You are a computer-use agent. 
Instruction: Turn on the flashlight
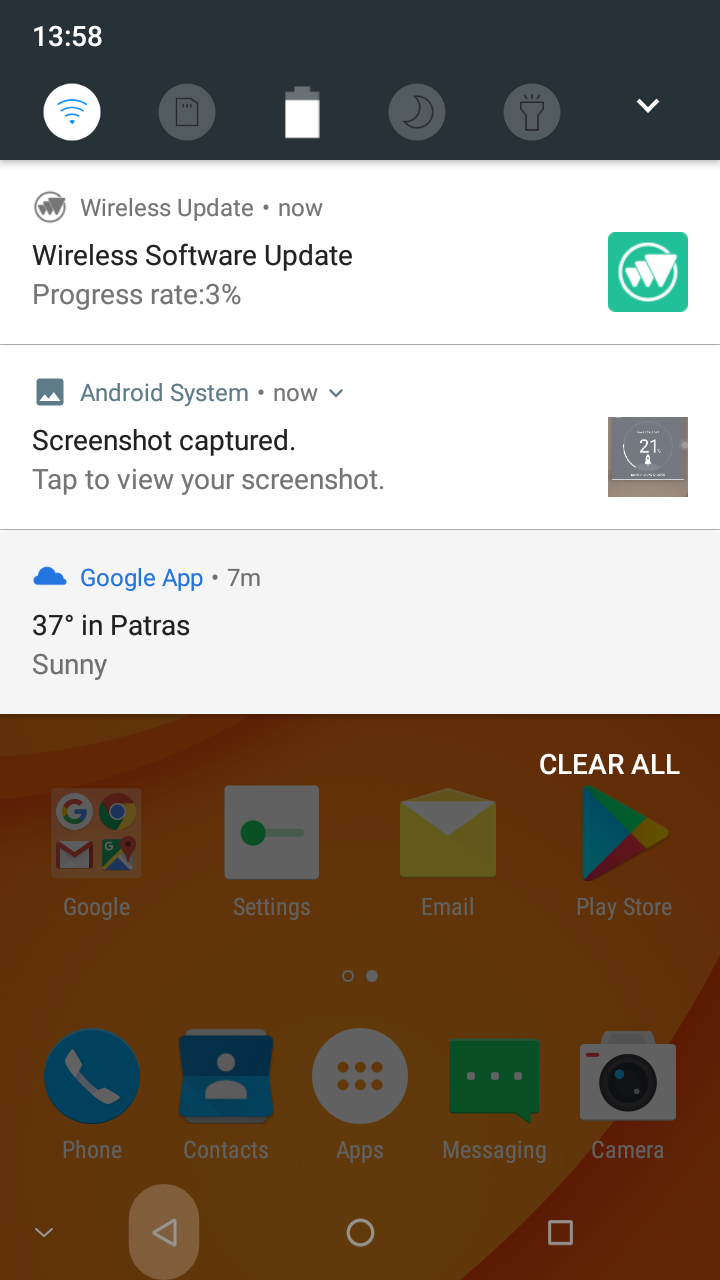click(x=532, y=110)
